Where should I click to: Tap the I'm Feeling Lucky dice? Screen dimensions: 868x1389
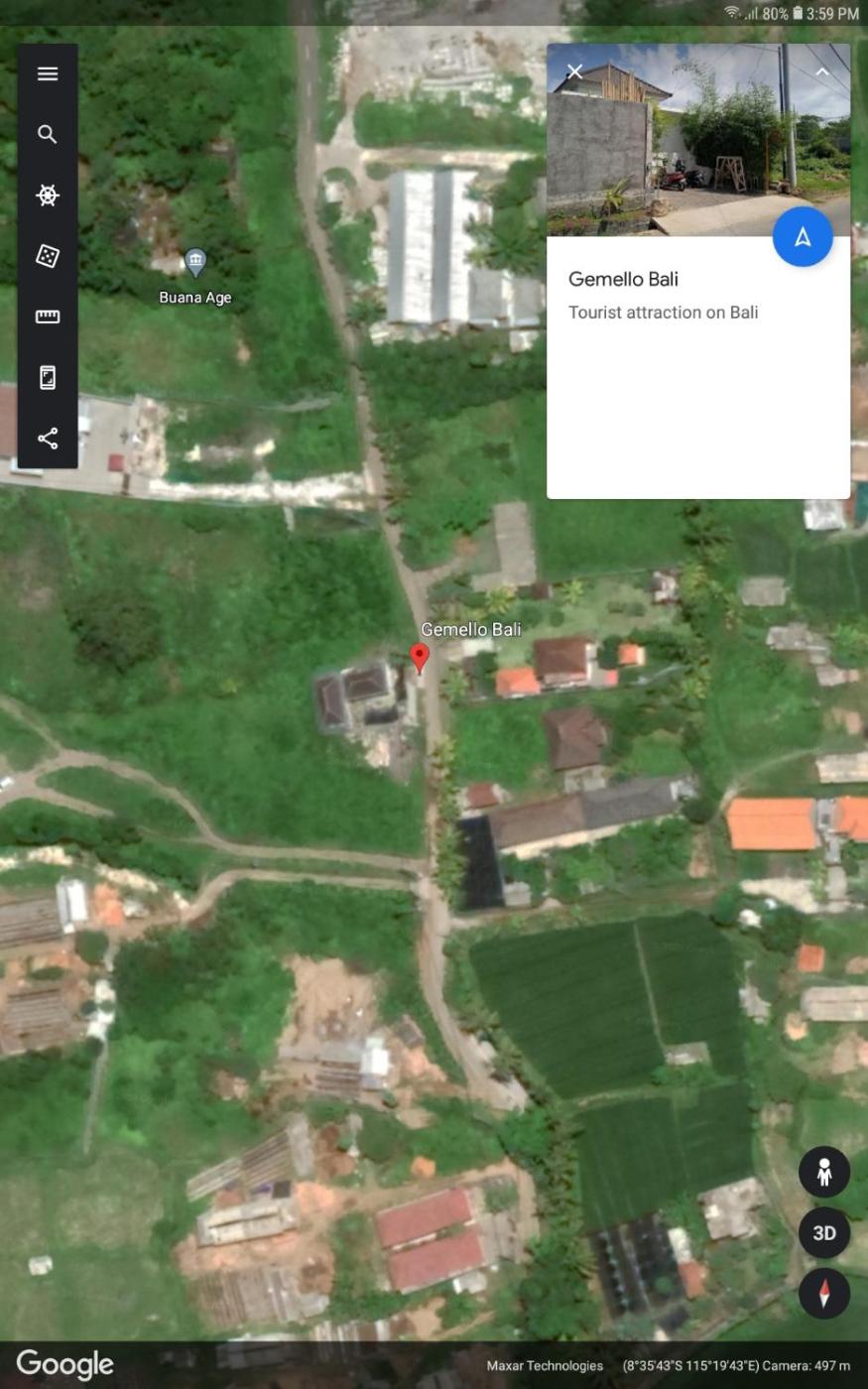(48, 256)
